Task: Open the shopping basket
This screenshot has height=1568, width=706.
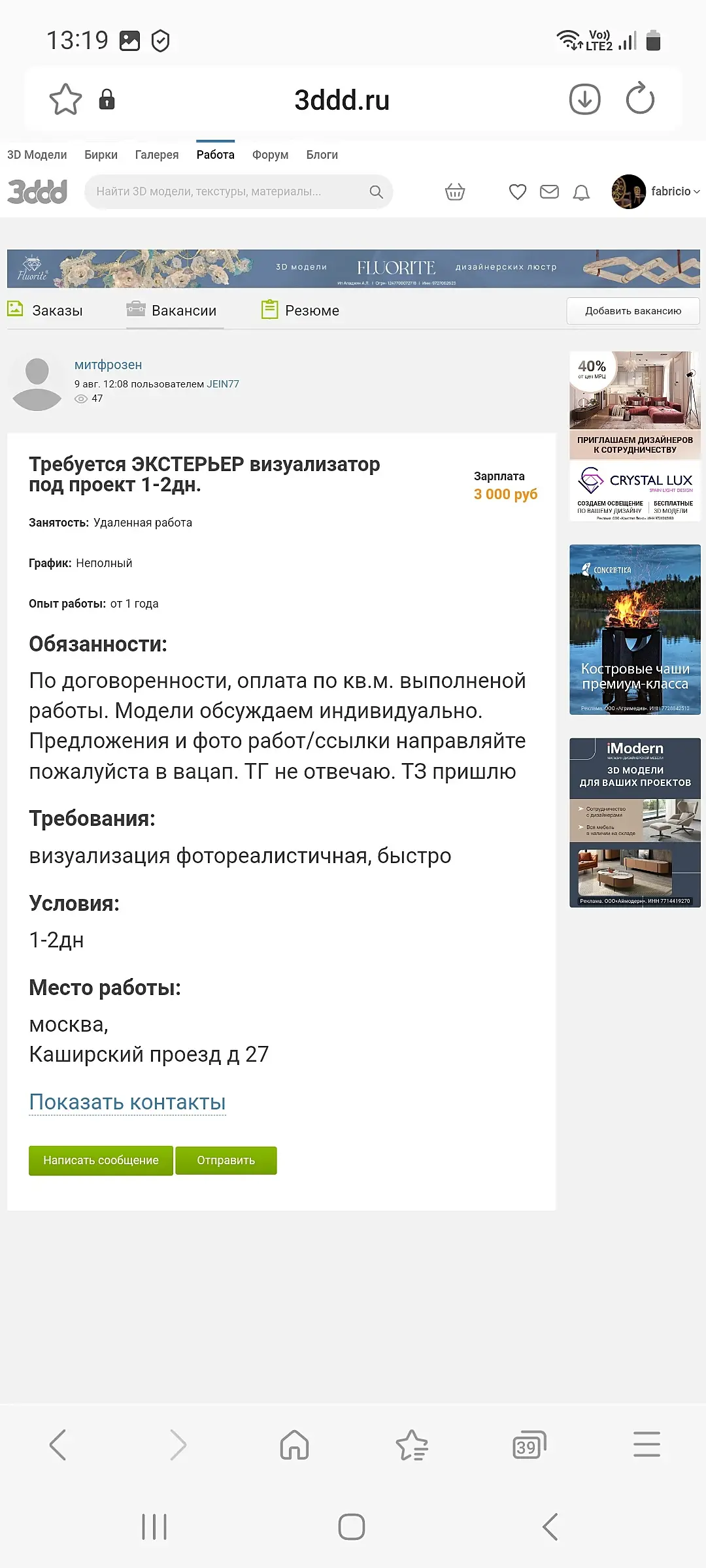Action: point(454,192)
